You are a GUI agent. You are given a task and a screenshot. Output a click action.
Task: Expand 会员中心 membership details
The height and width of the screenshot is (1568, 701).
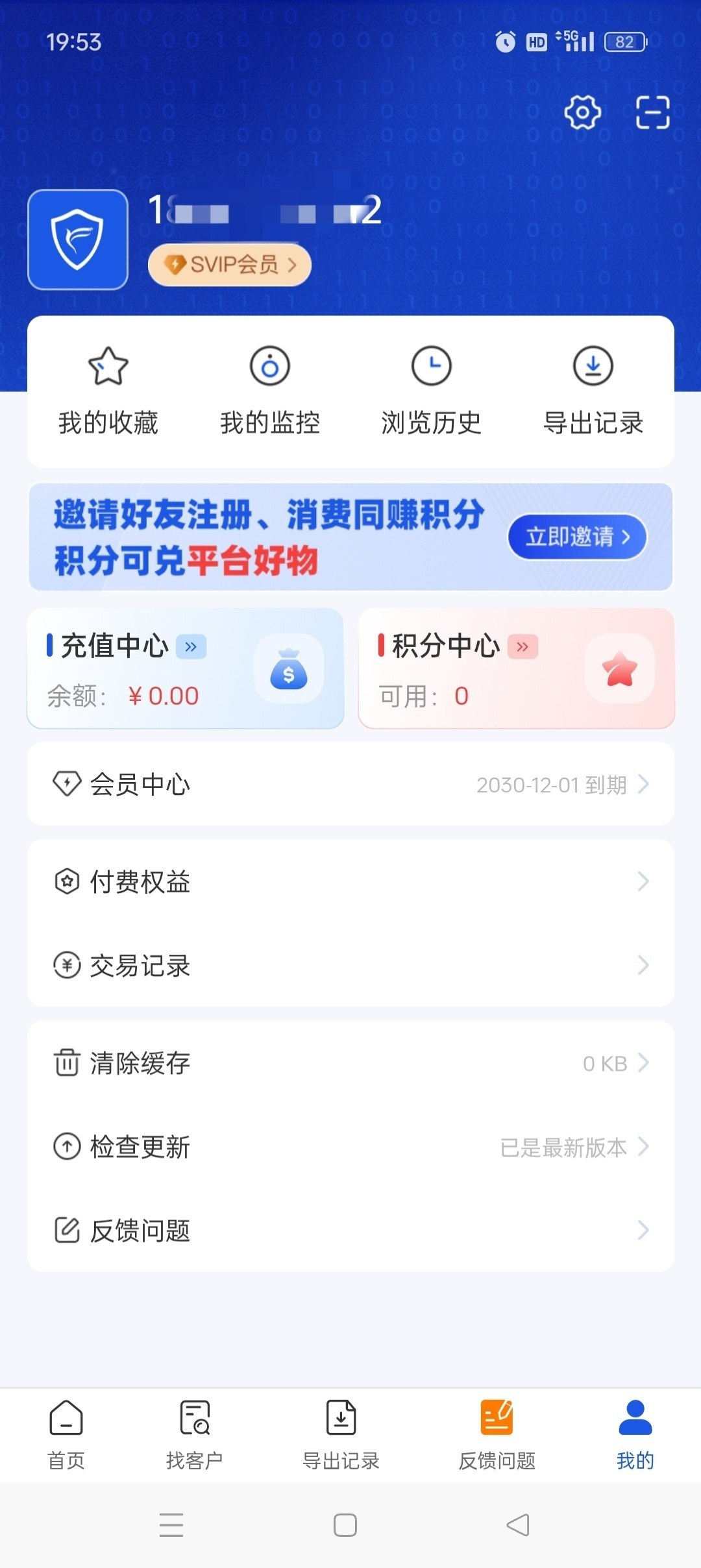(350, 784)
